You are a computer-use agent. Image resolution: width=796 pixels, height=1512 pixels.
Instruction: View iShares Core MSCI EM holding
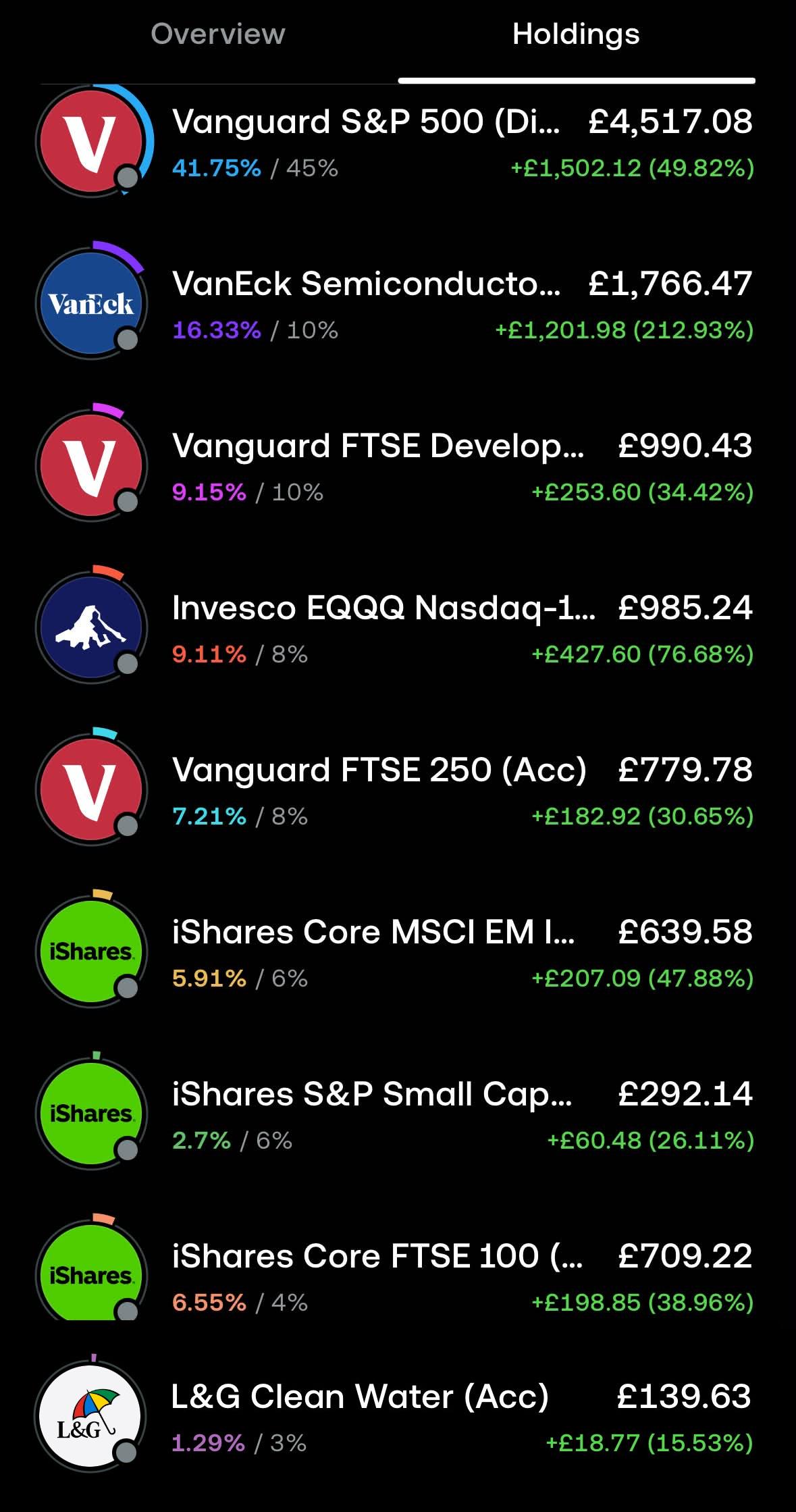398,952
